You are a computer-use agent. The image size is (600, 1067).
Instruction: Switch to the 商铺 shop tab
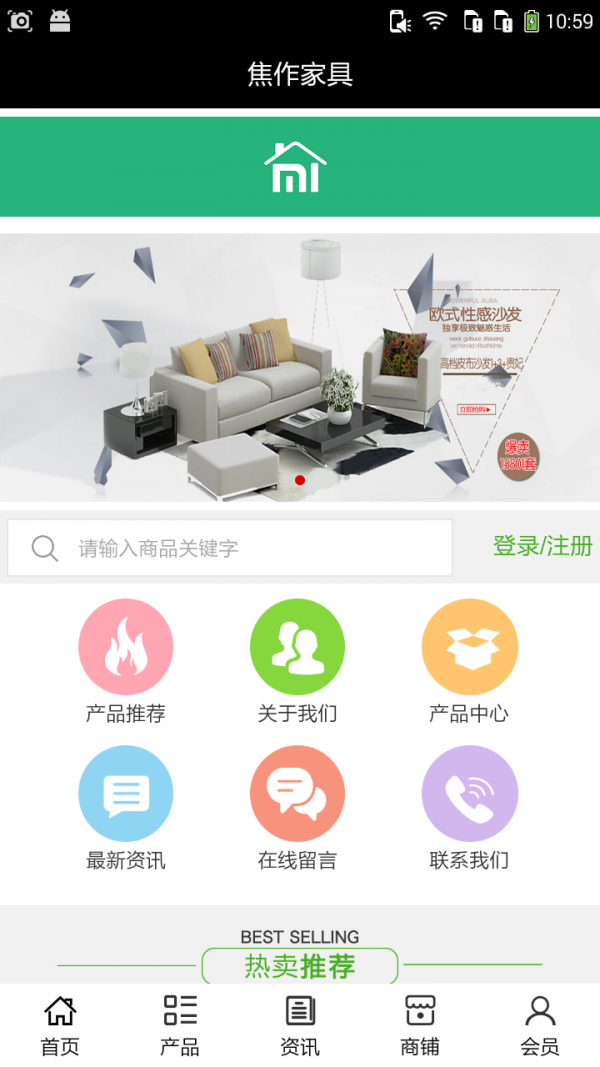[x=420, y=1026]
